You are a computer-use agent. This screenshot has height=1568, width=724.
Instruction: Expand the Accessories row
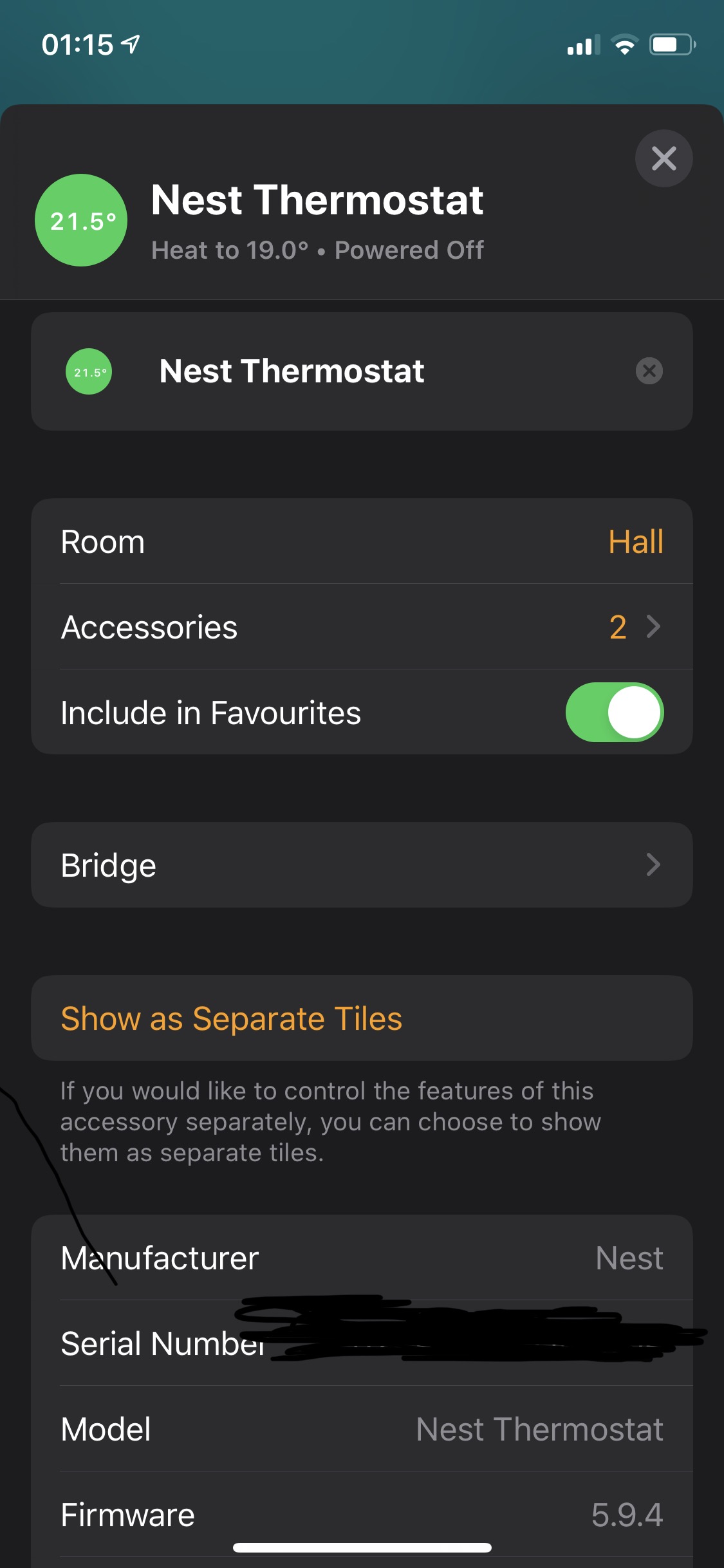click(362, 626)
